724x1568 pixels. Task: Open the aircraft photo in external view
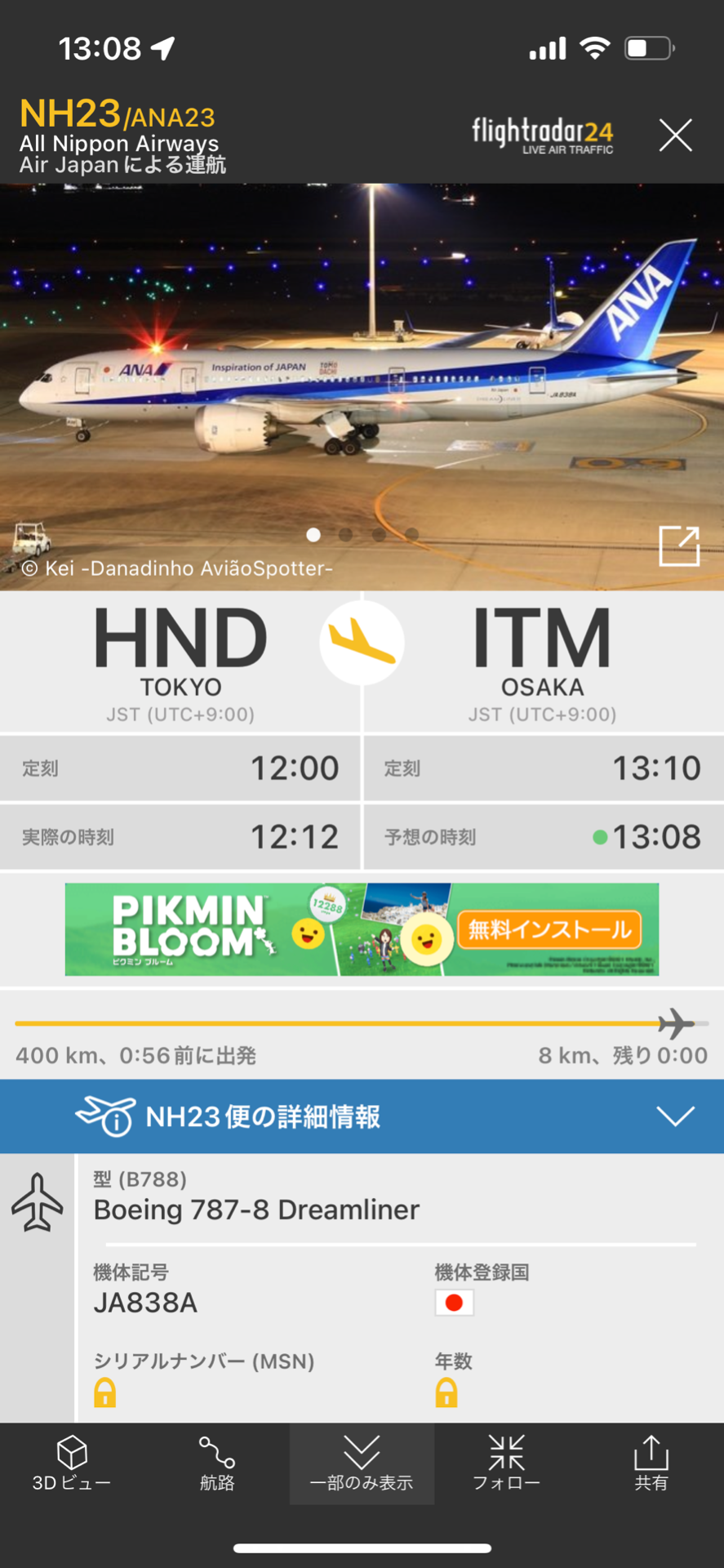coord(679,546)
